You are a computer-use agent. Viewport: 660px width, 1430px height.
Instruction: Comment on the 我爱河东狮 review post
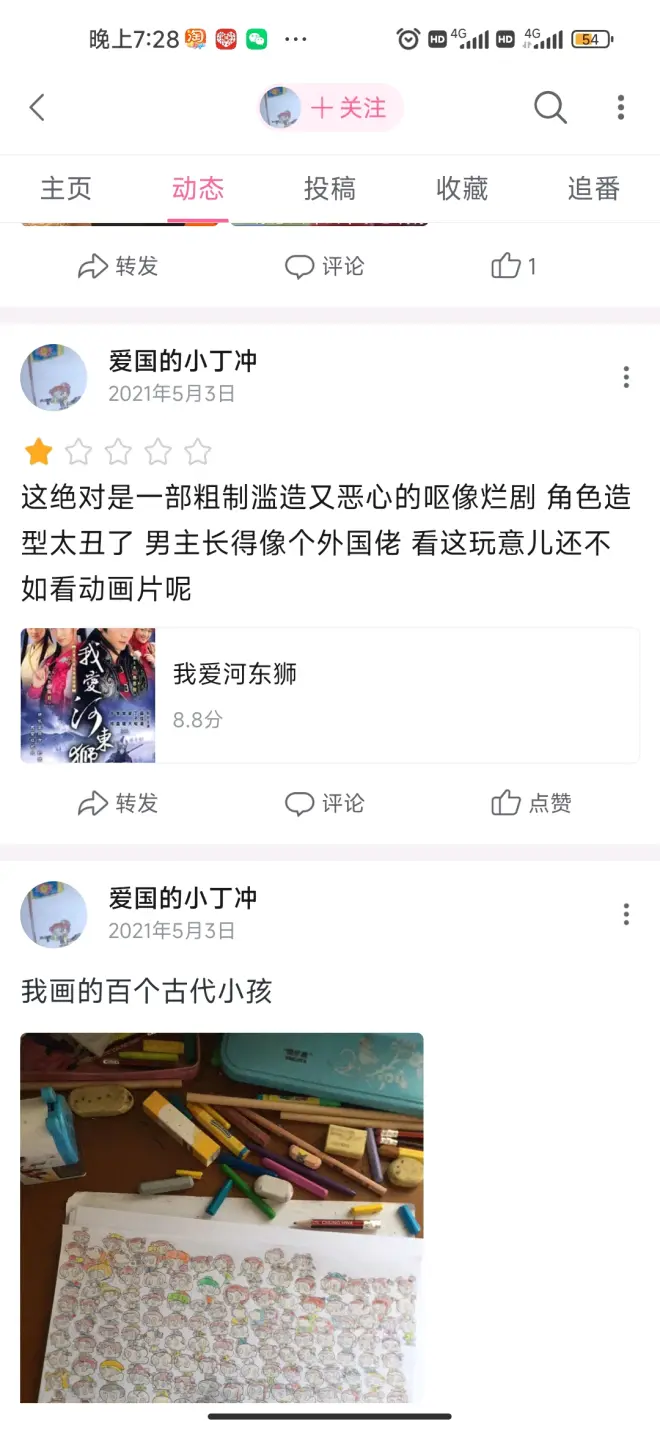pos(324,803)
